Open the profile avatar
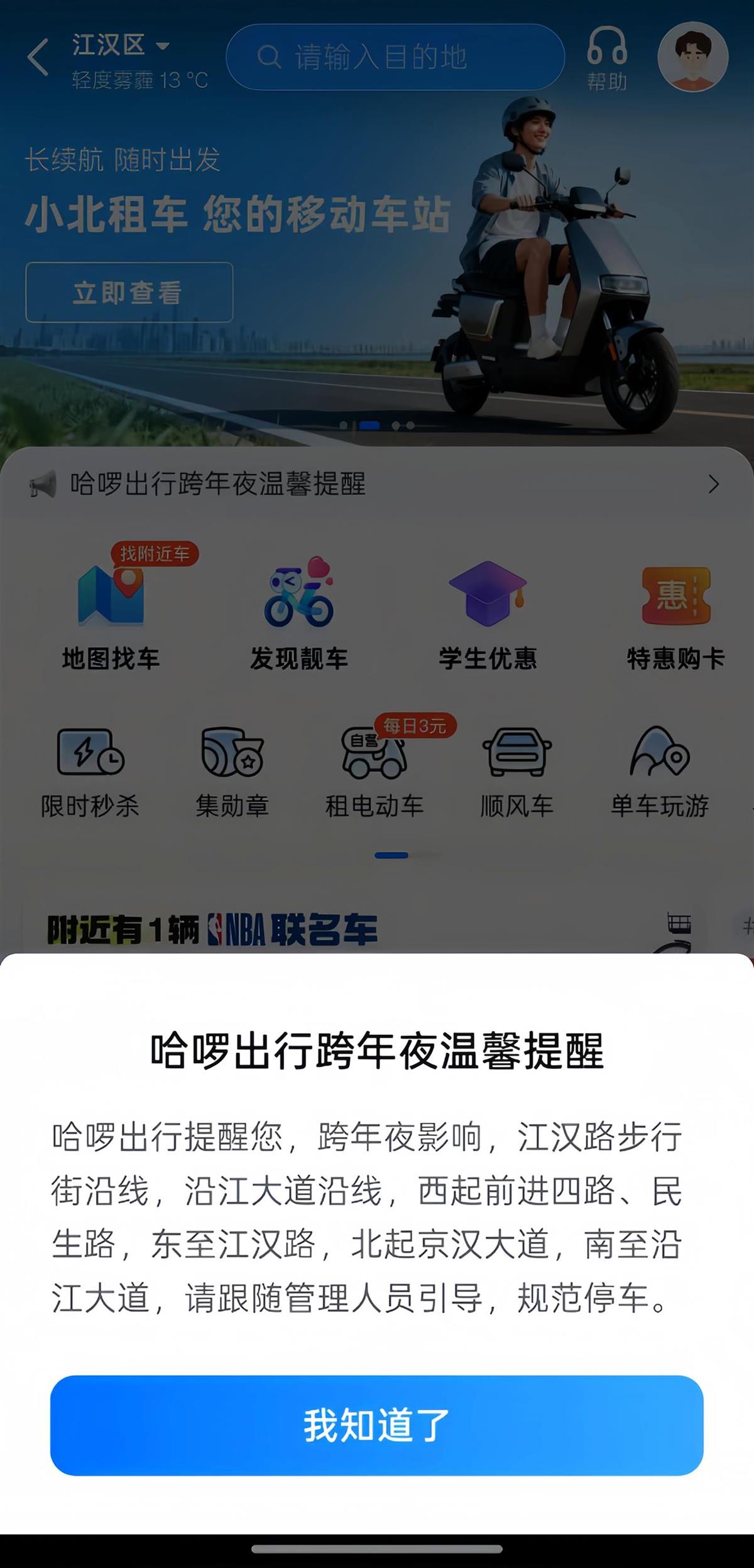The height and width of the screenshot is (1568, 754). tap(692, 57)
